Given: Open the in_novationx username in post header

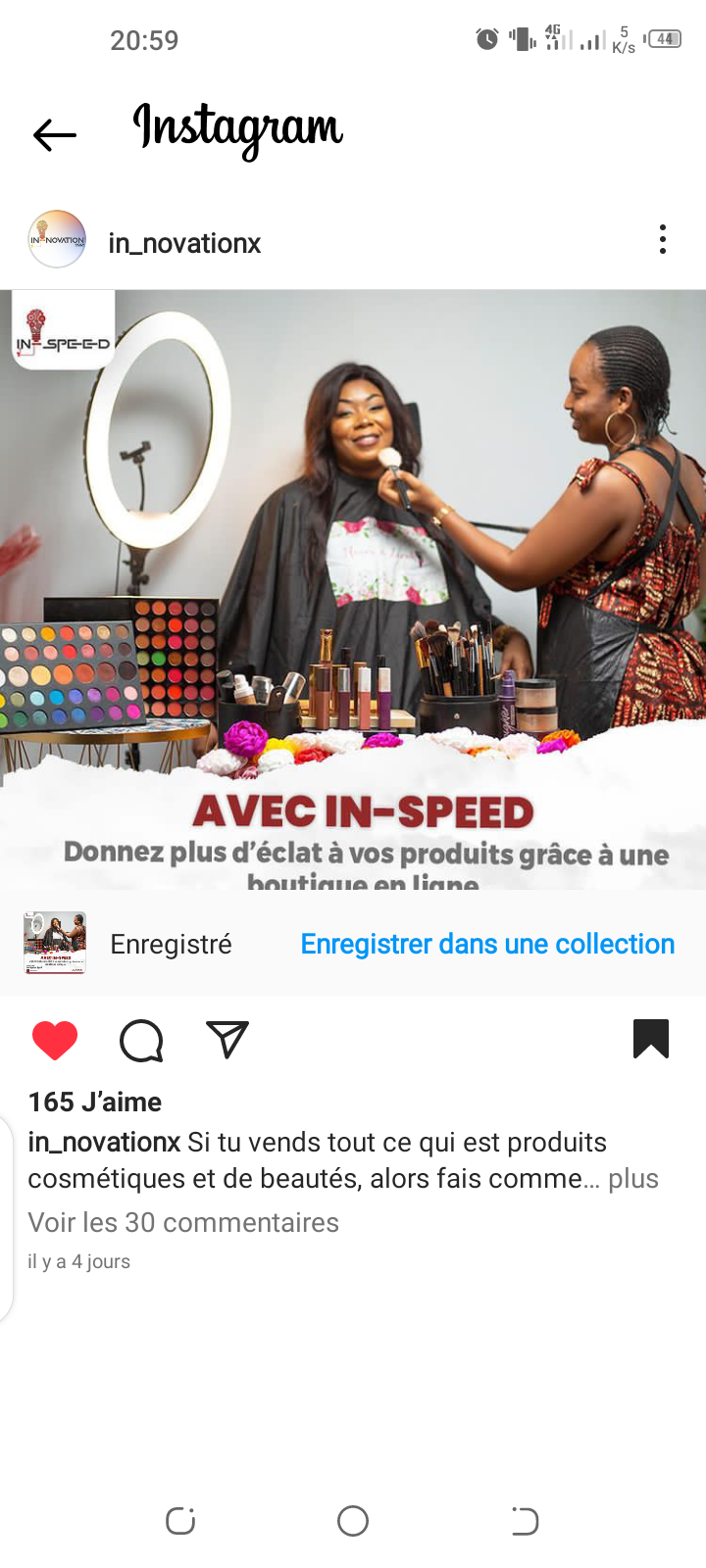Looking at the screenshot, I should (x=184, y=243).
